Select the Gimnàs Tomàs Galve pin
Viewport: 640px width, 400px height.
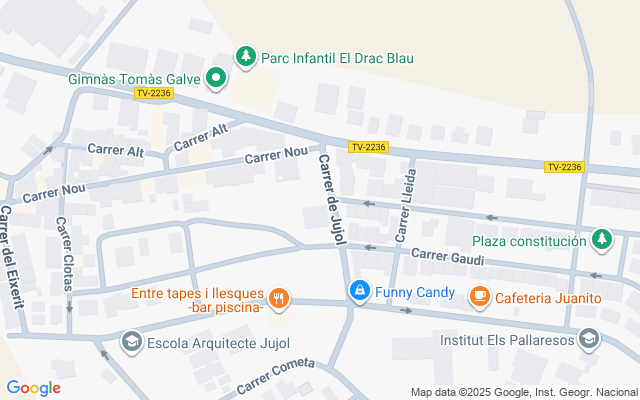(x=216, y=78)
